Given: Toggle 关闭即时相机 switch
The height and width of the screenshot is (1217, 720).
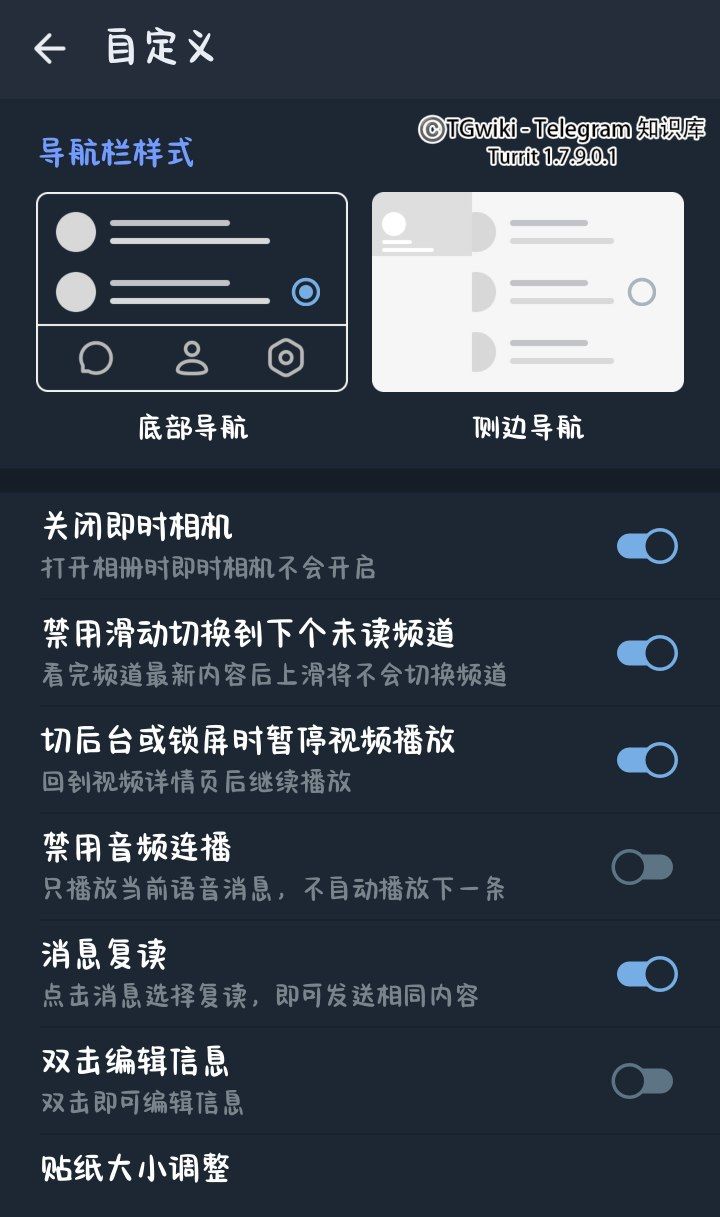Looking at the screenshot, I should (x=646, y=546).
